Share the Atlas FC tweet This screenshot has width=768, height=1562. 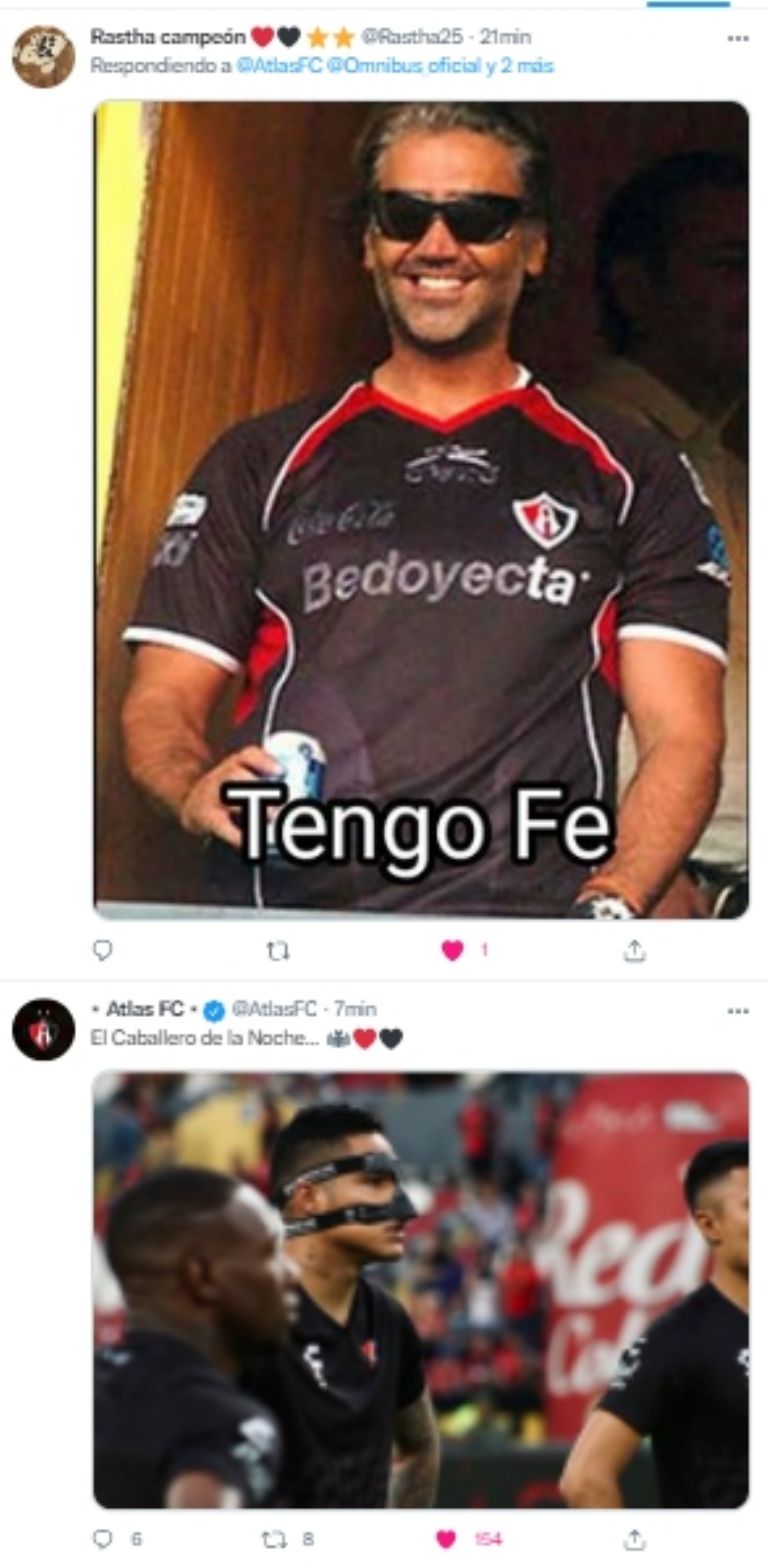coord(634,1538)
